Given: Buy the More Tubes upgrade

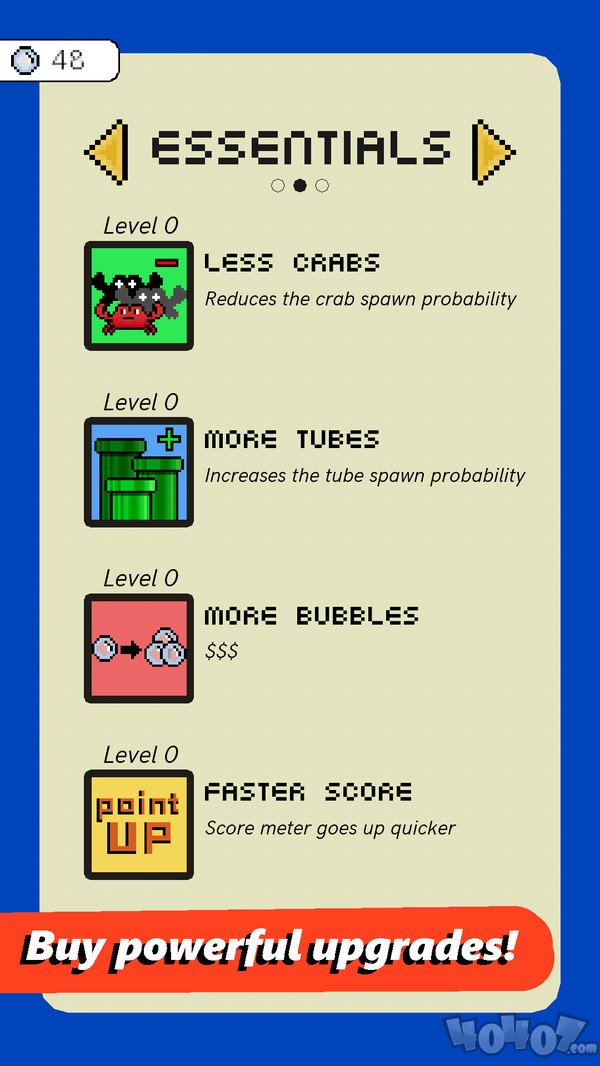Looking at the screenshot, I should (x=139, y=472).
